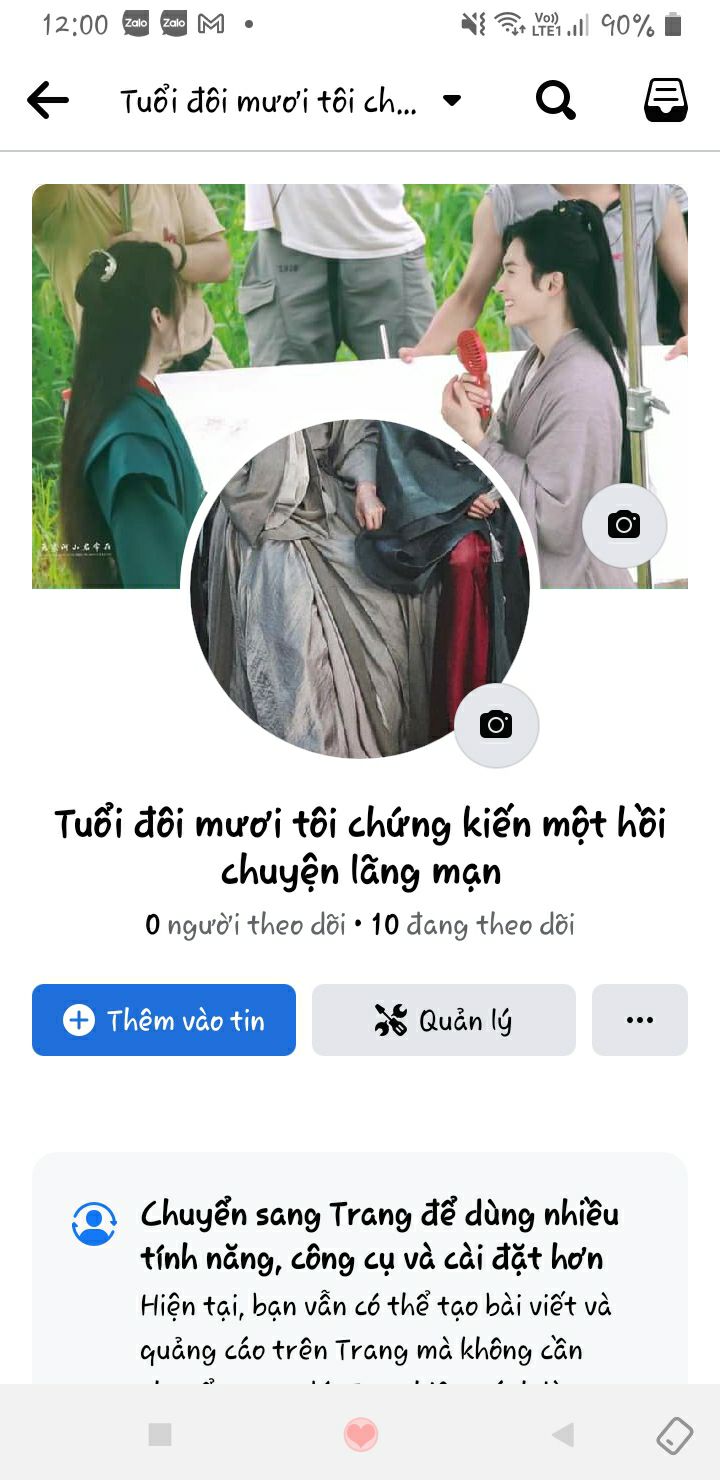Open the inbox tray icon
This screenshot has width=720, height=1480.
[665, 101]
